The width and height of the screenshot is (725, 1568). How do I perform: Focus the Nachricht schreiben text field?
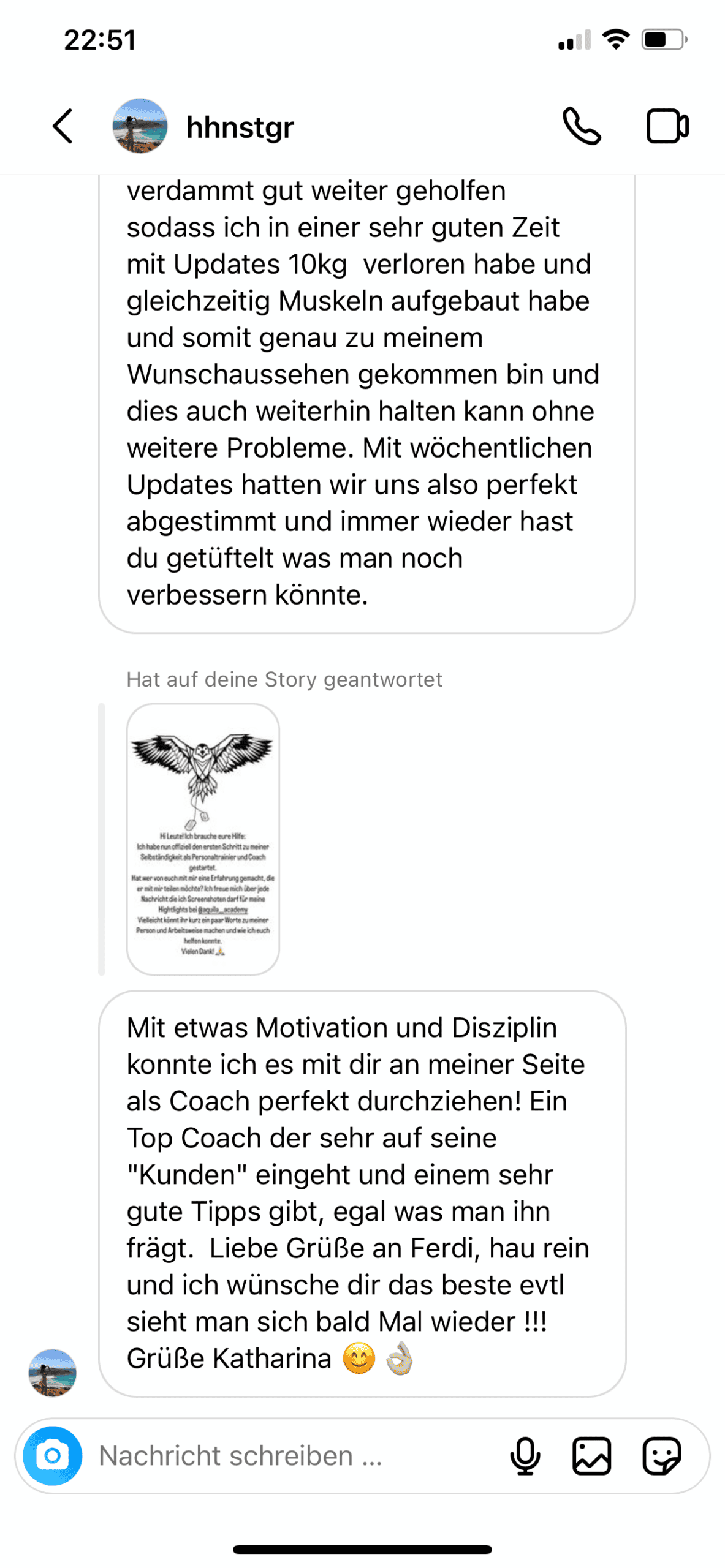click(x=294, y=1455)
